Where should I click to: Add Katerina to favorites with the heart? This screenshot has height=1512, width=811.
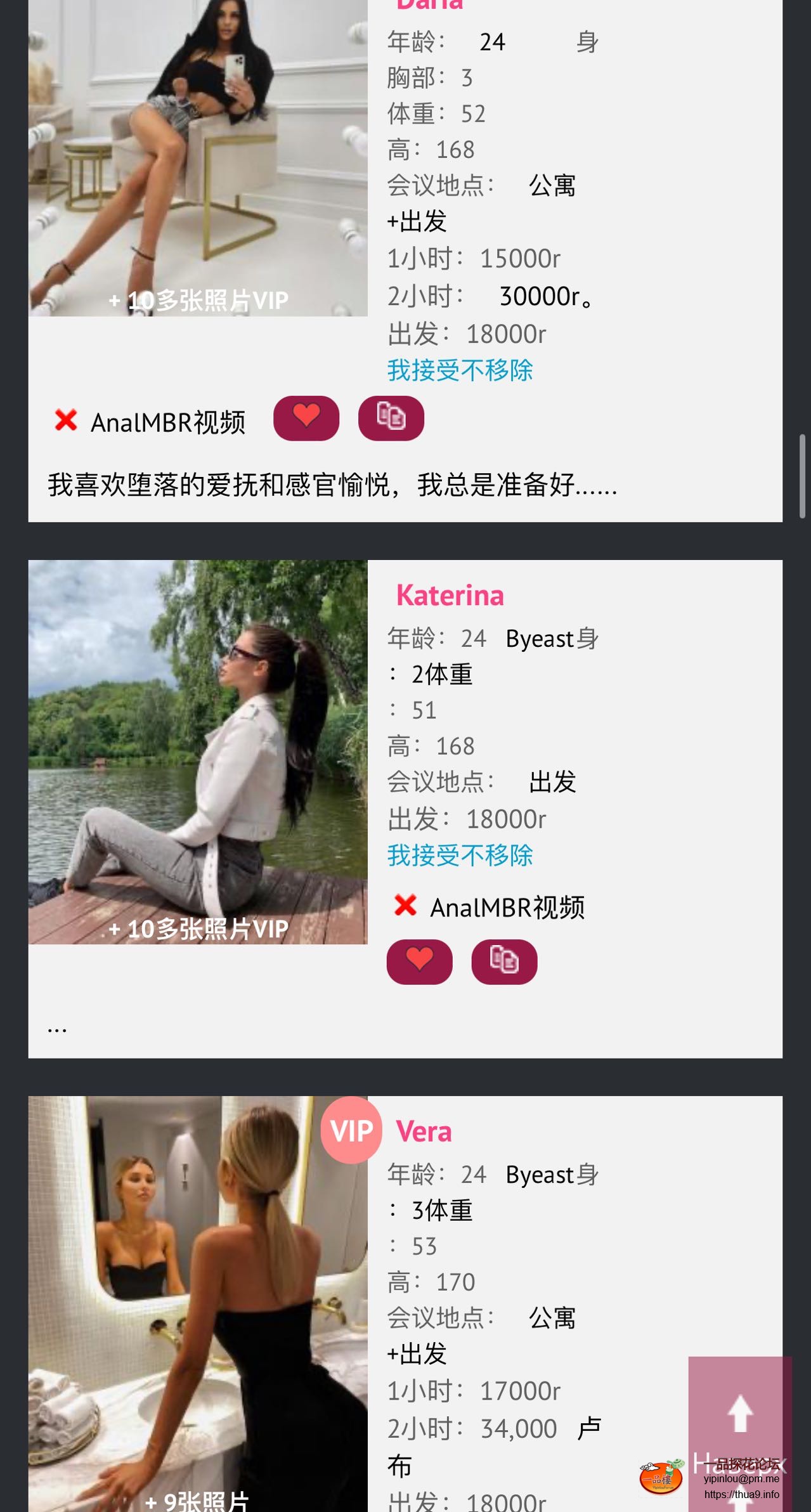419,961
